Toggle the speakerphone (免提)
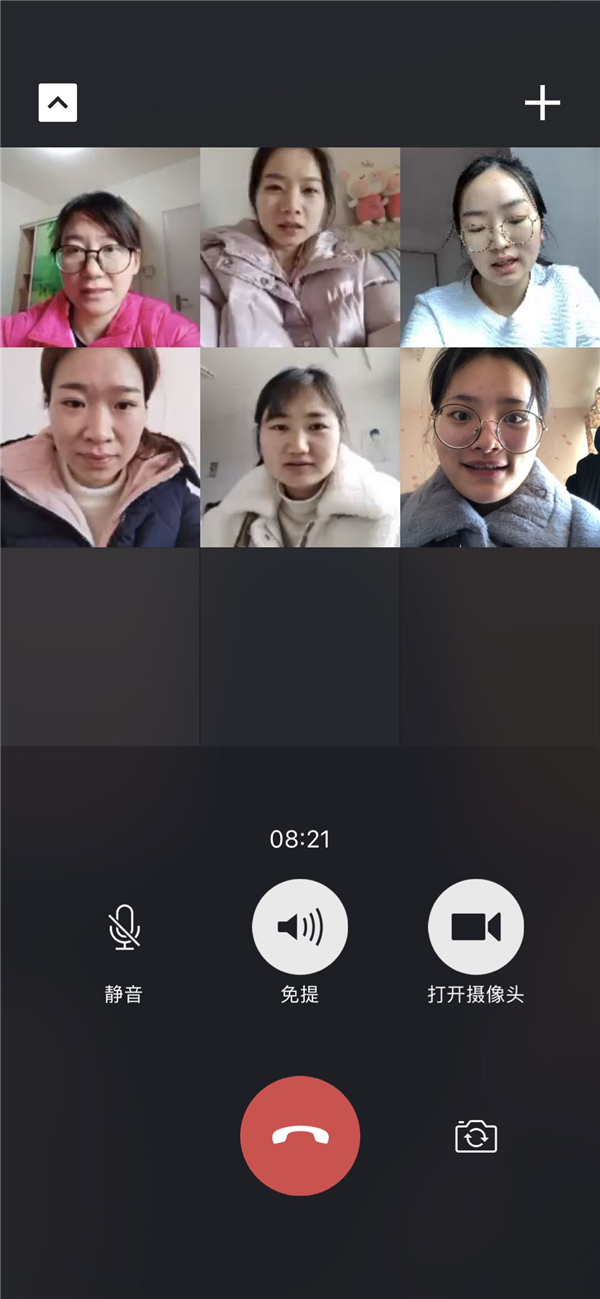The image size is (600, 1299). click(x=300, y=928)
